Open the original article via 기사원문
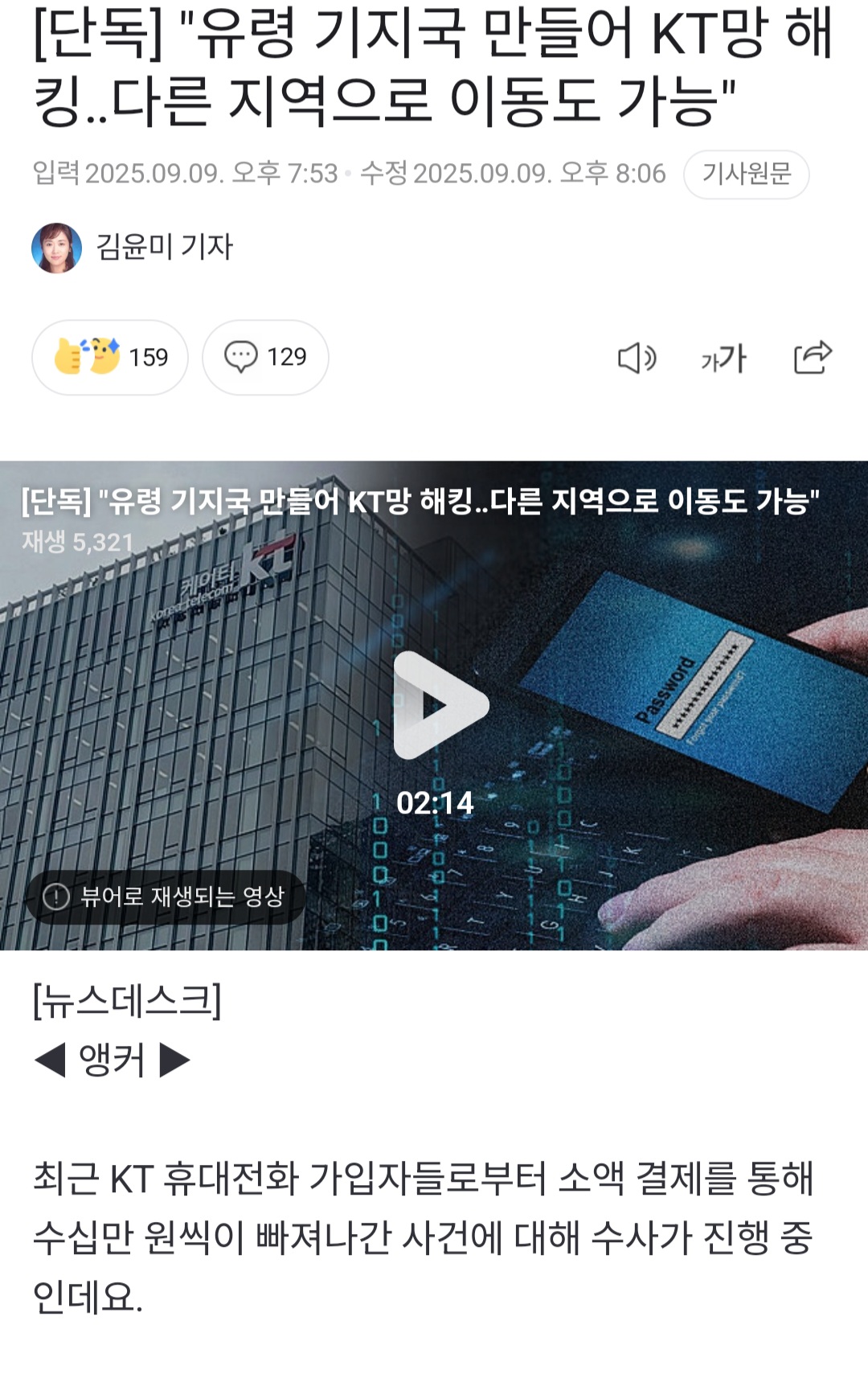 point(746,174)
